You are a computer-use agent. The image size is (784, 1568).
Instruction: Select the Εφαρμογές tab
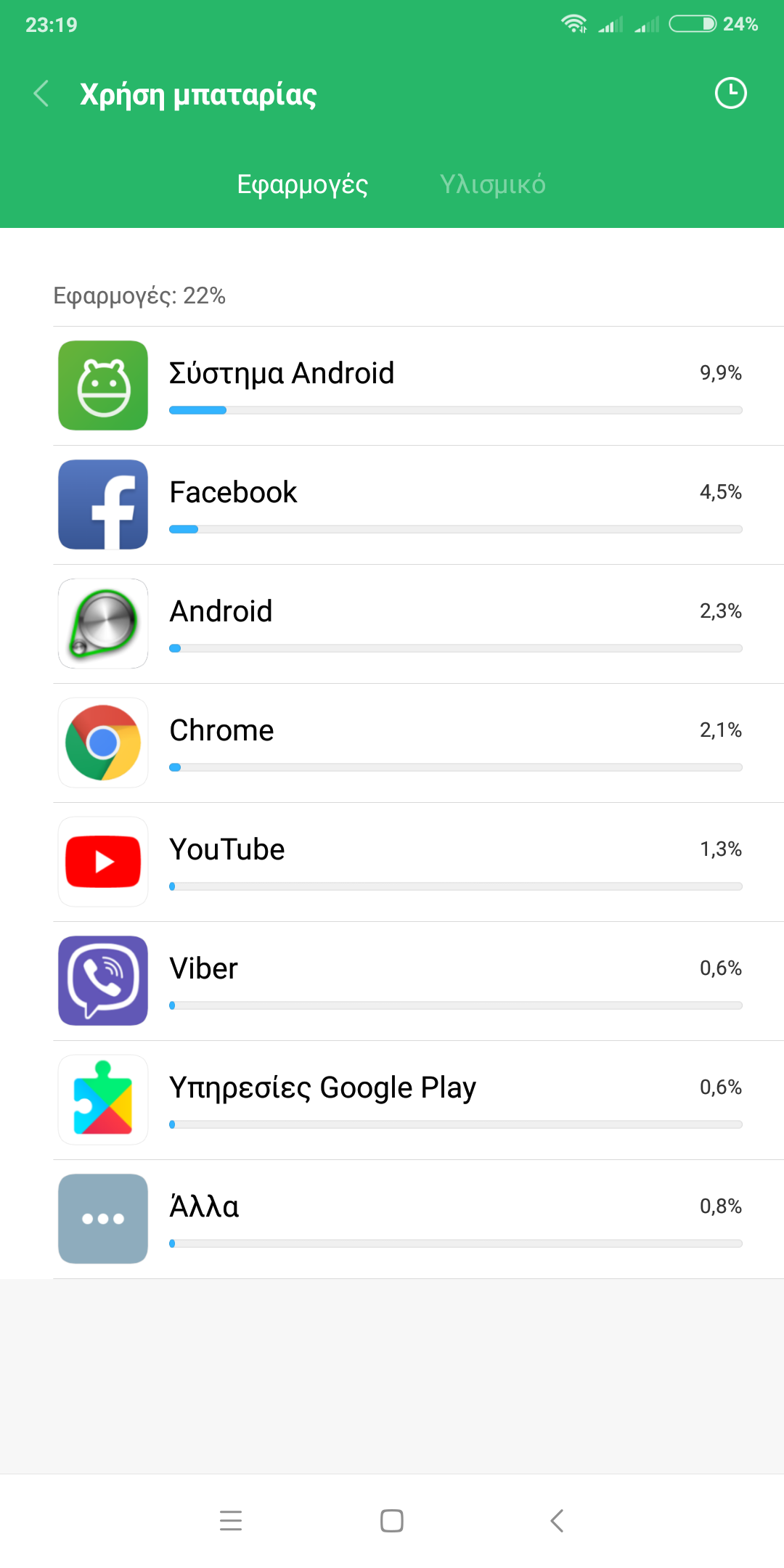tap(302, 184)
